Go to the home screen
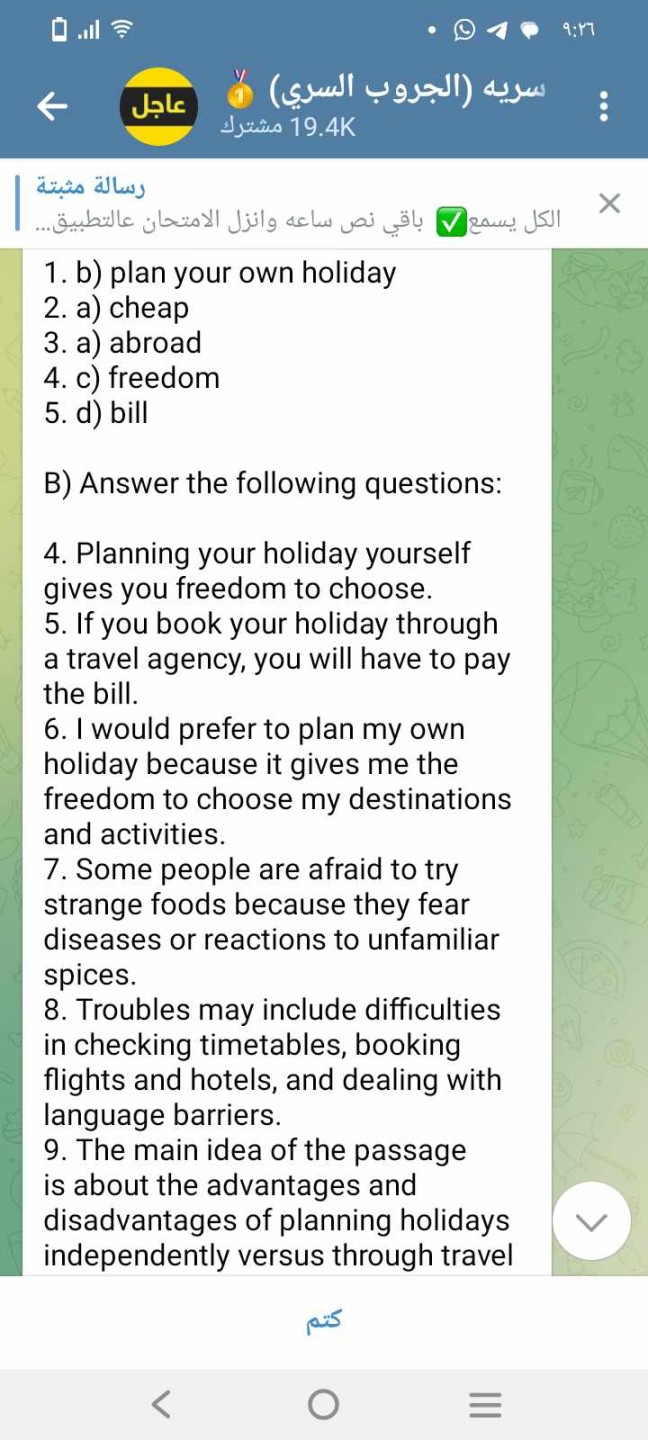 [323, 1404]
